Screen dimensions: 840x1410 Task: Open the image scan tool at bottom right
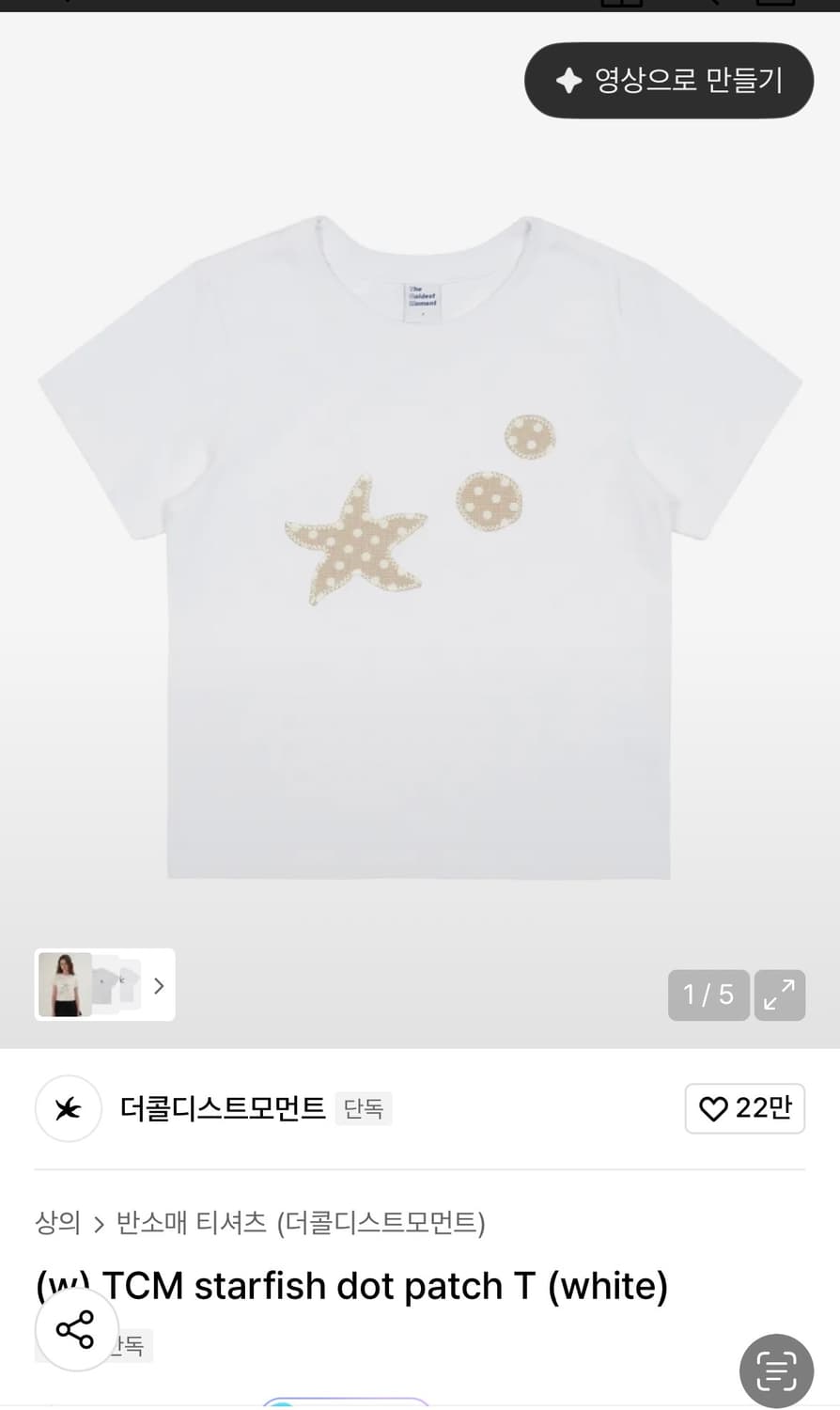(776, 1371)
